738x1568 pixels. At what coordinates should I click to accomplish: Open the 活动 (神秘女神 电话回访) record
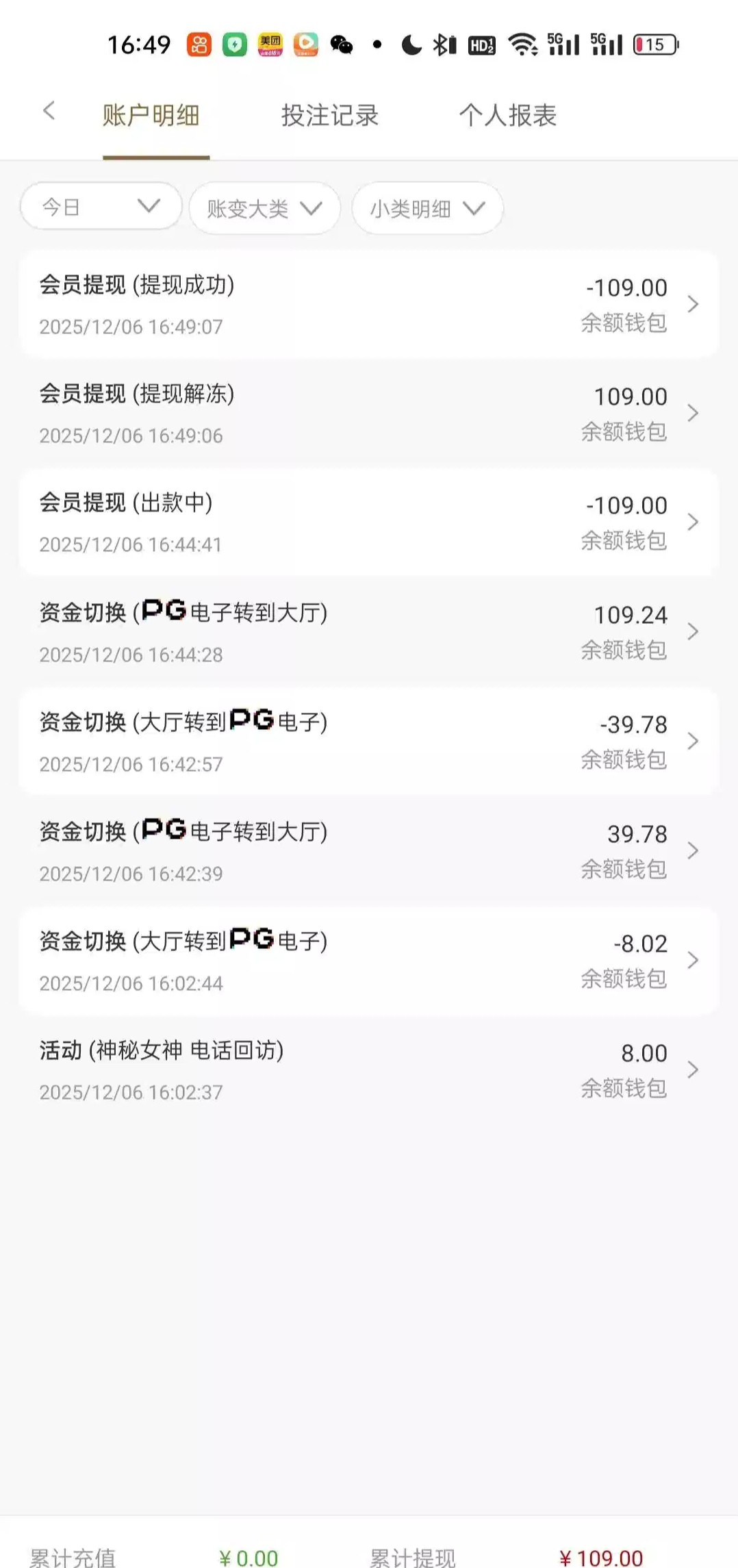point(368,1070)
